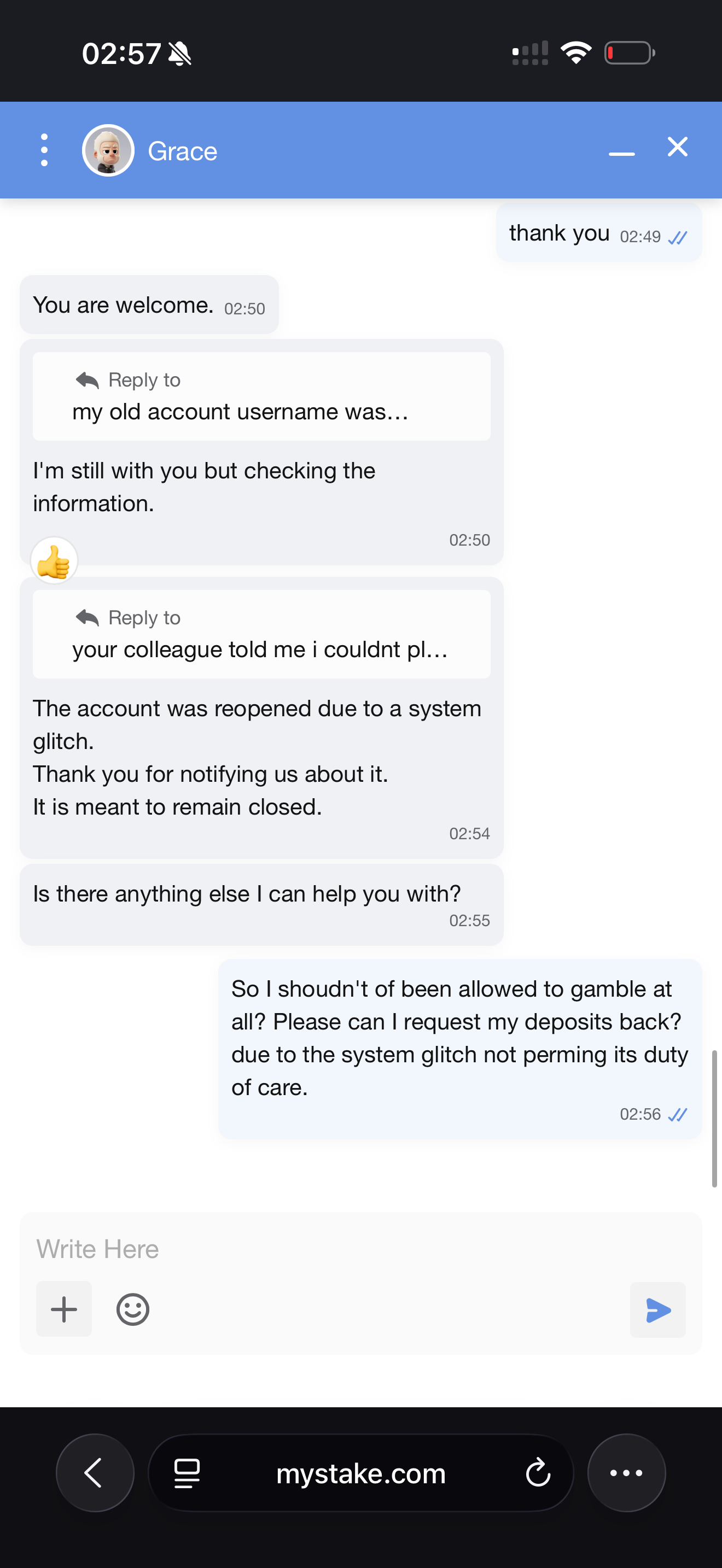
Task: Tap the mystake.com address bar
Action: (360, 1472)
